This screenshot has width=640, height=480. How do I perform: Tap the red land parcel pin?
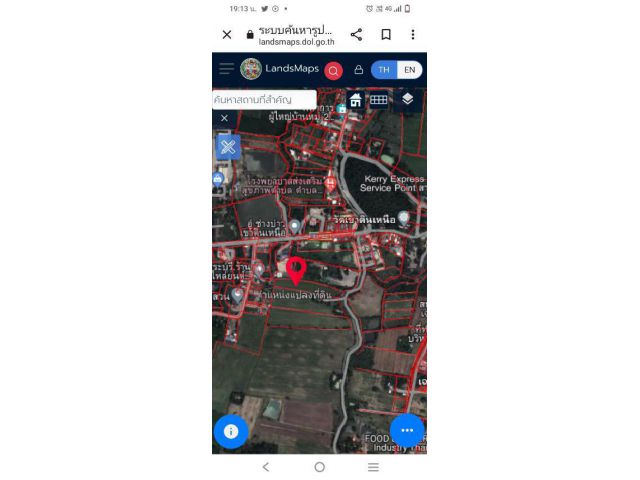coord(296,269)
